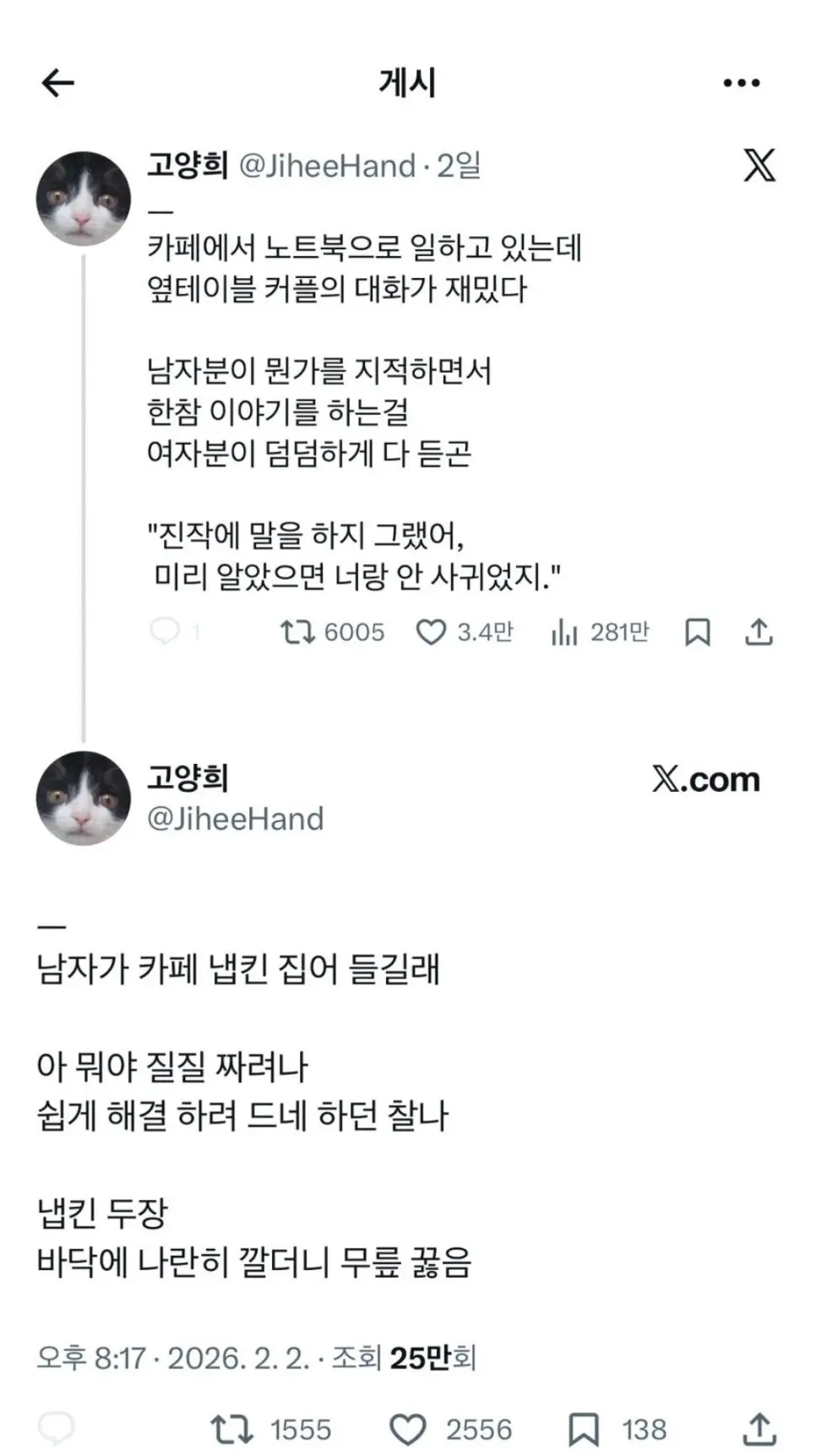Bookmark the post with 138 bookmarks
Image resolution: width=816 pixels, height=1456 pixels.
point(583,1429)
